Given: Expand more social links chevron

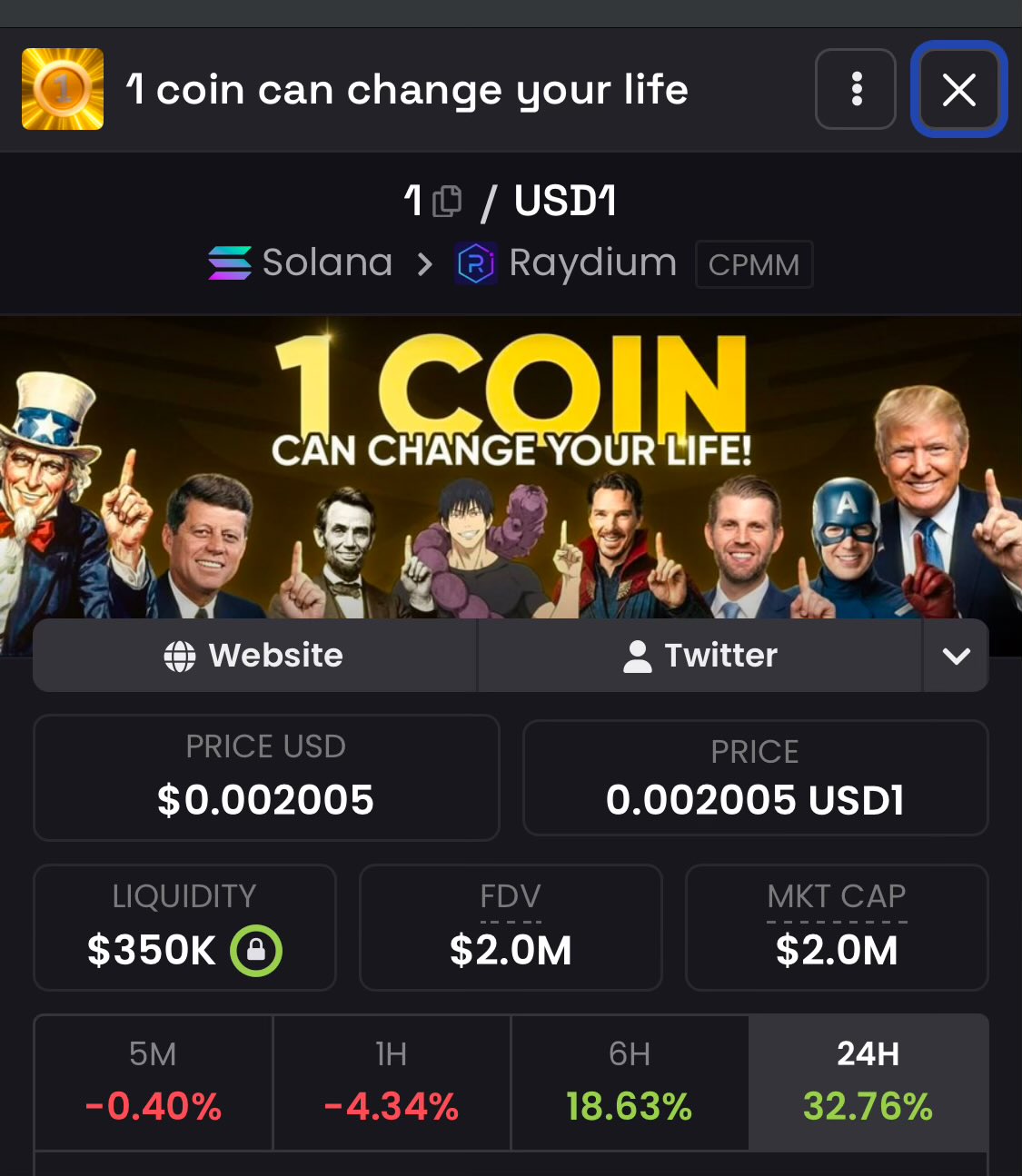Looking at the screenshot, I should point(956,655).
